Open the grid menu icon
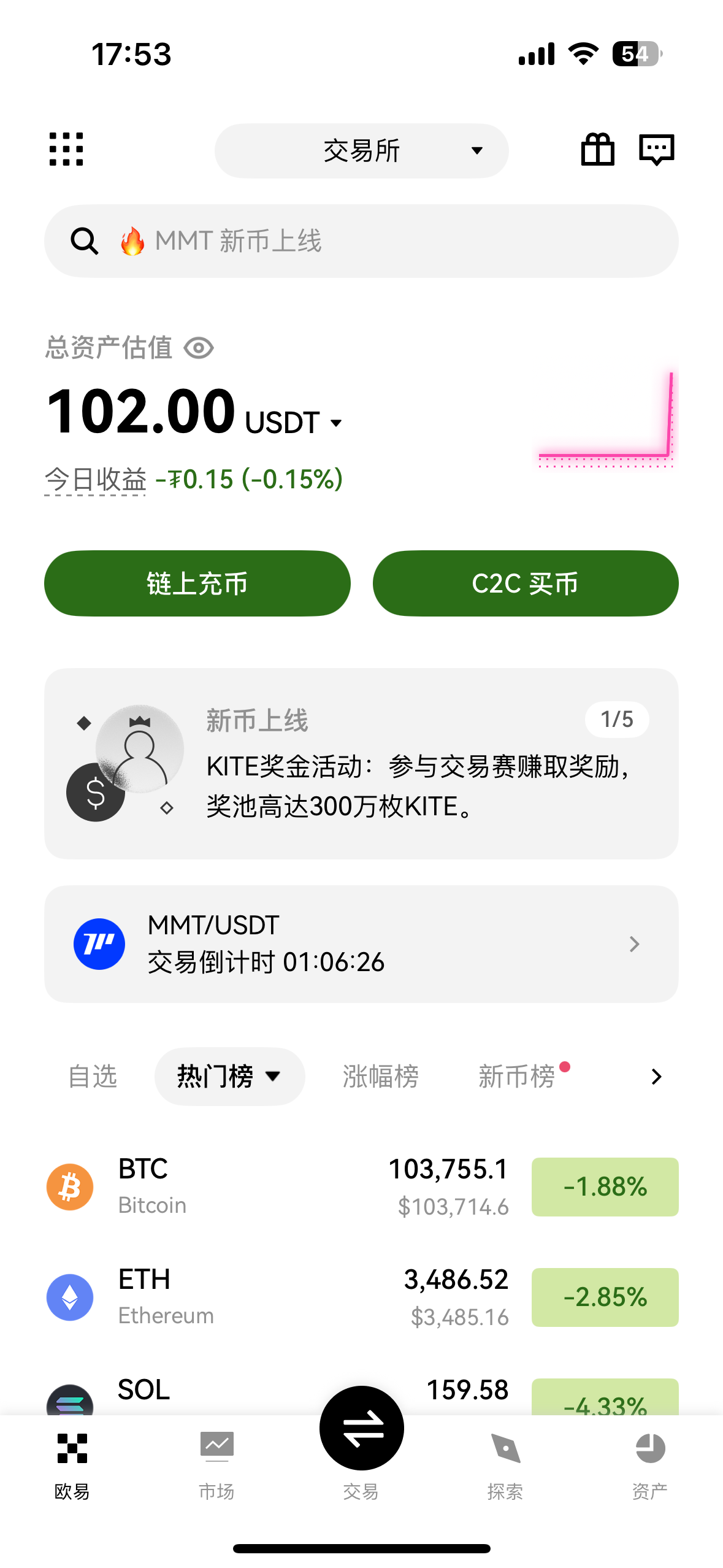 [66, 150]
